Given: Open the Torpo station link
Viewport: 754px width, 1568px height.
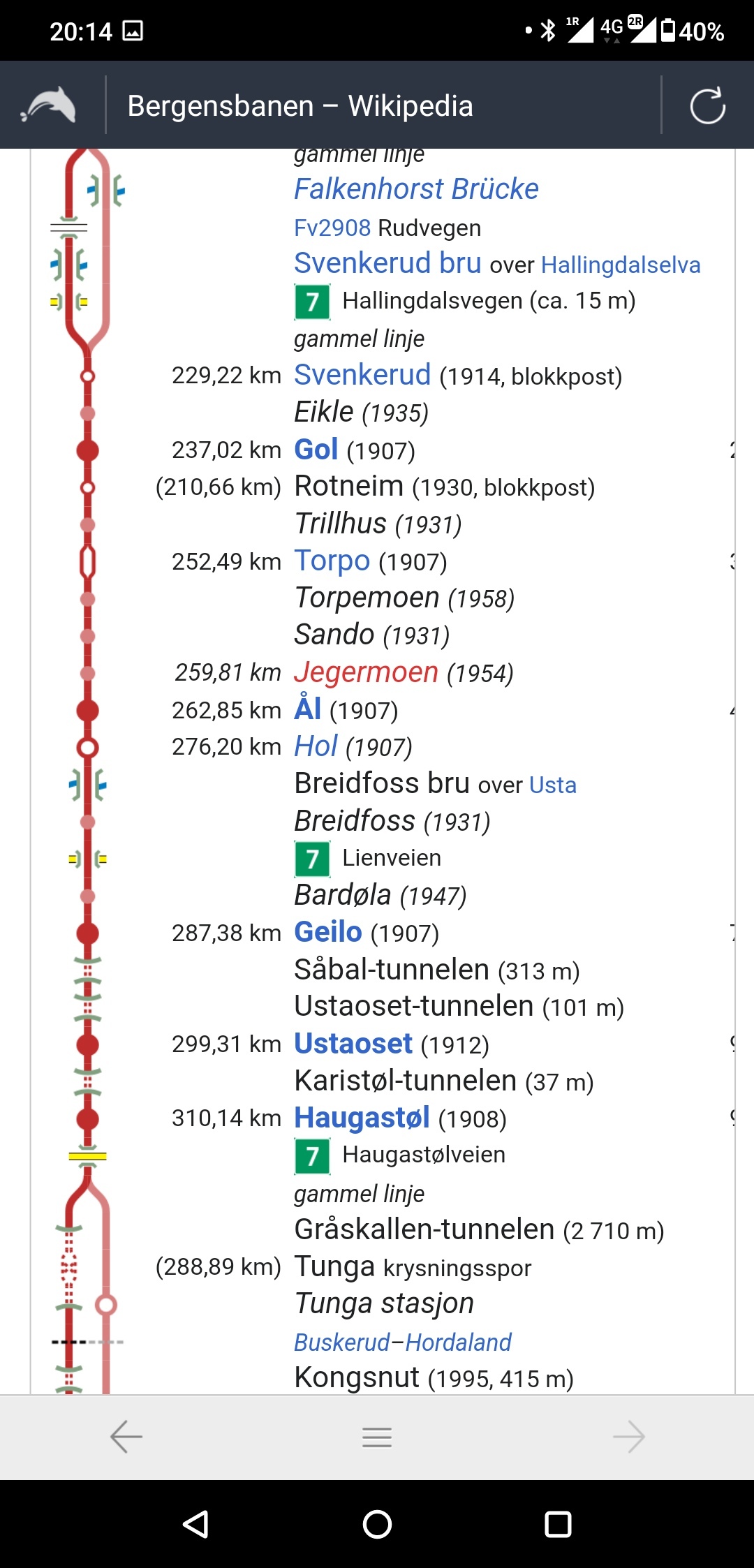Looking at the screenshot, I should coord(332,561).
